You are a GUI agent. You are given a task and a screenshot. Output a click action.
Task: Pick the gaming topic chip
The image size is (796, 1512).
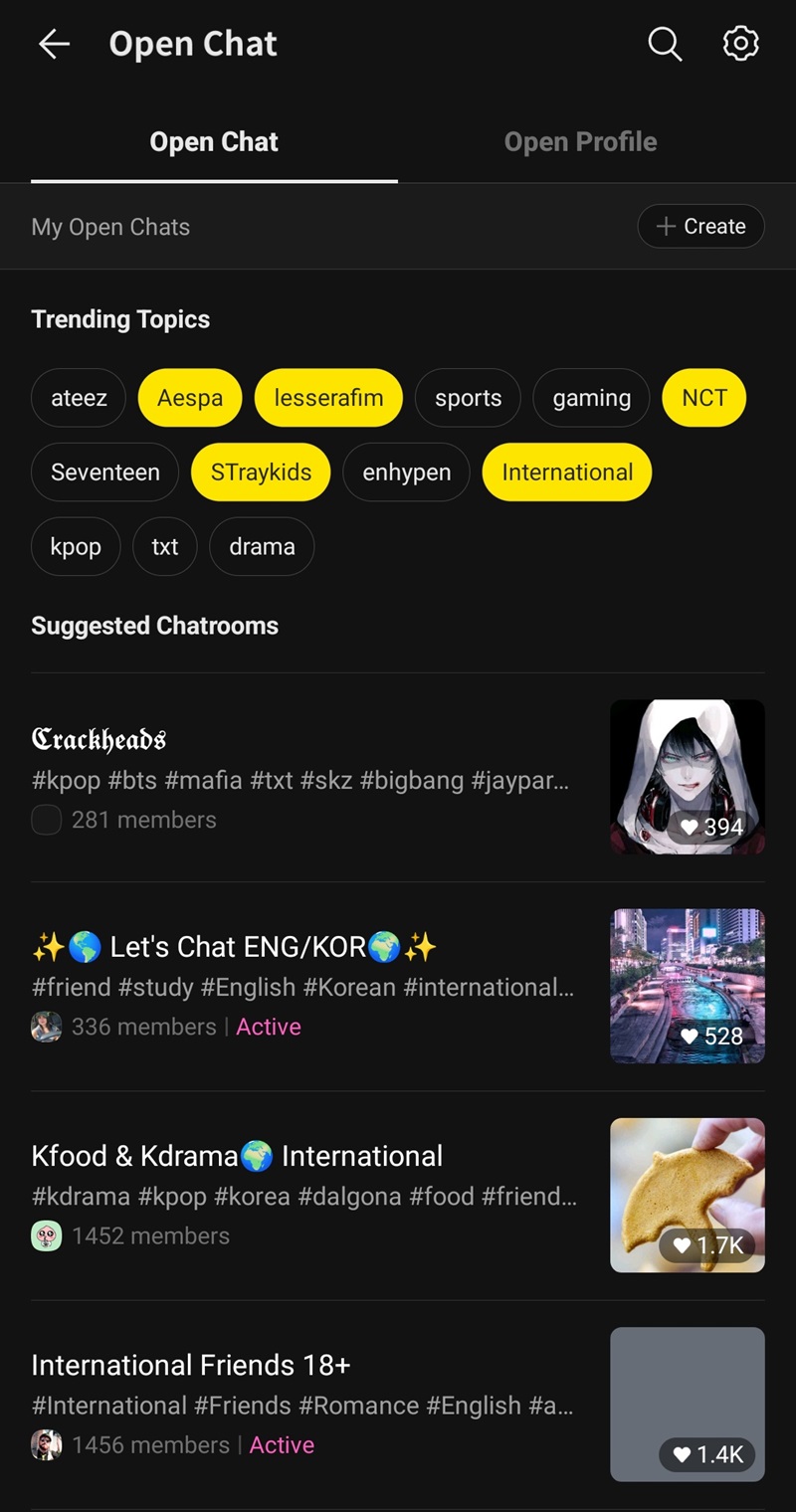pos(591,398)
